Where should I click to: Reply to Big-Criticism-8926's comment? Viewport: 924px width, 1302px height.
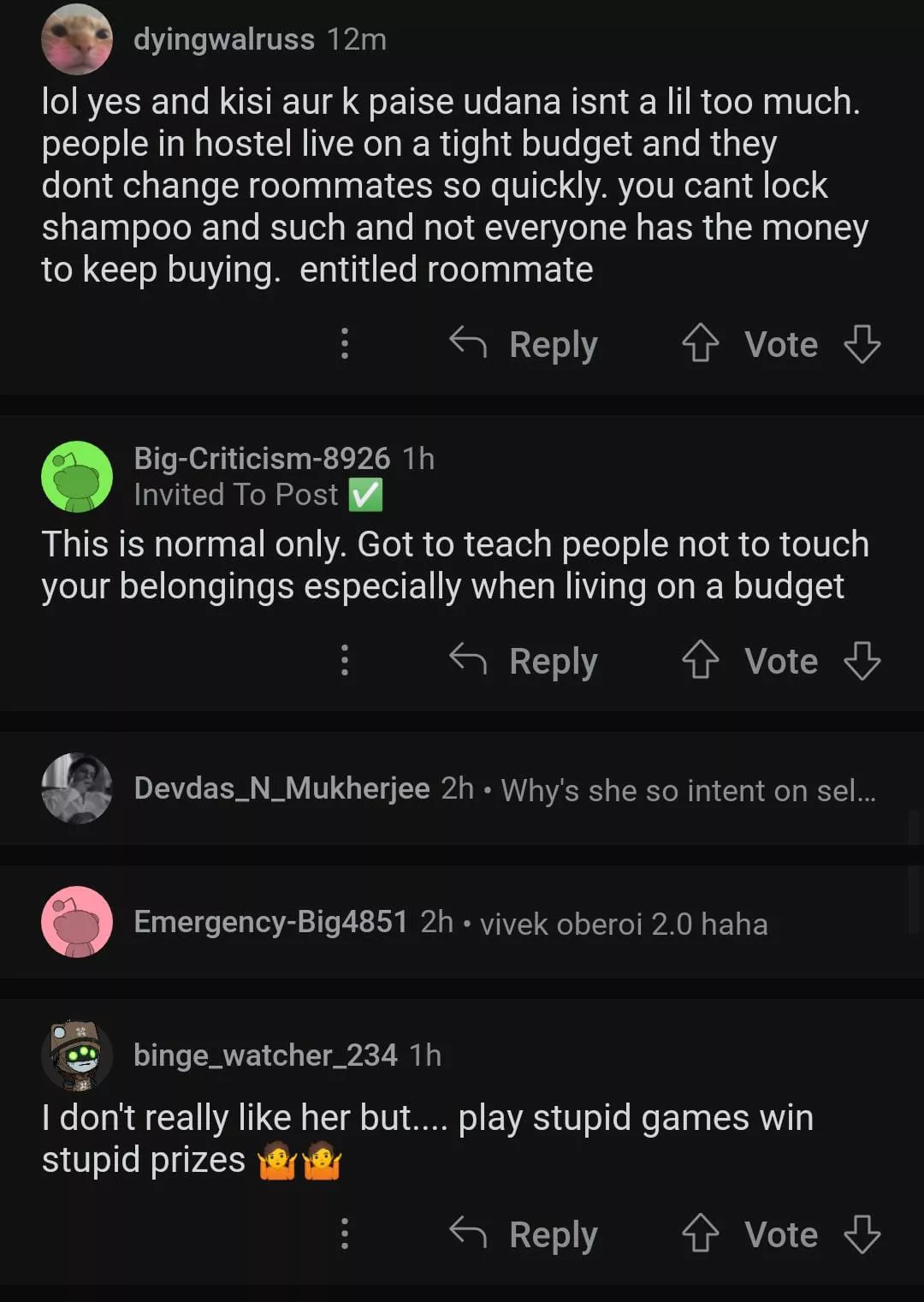tap(524, 661)
